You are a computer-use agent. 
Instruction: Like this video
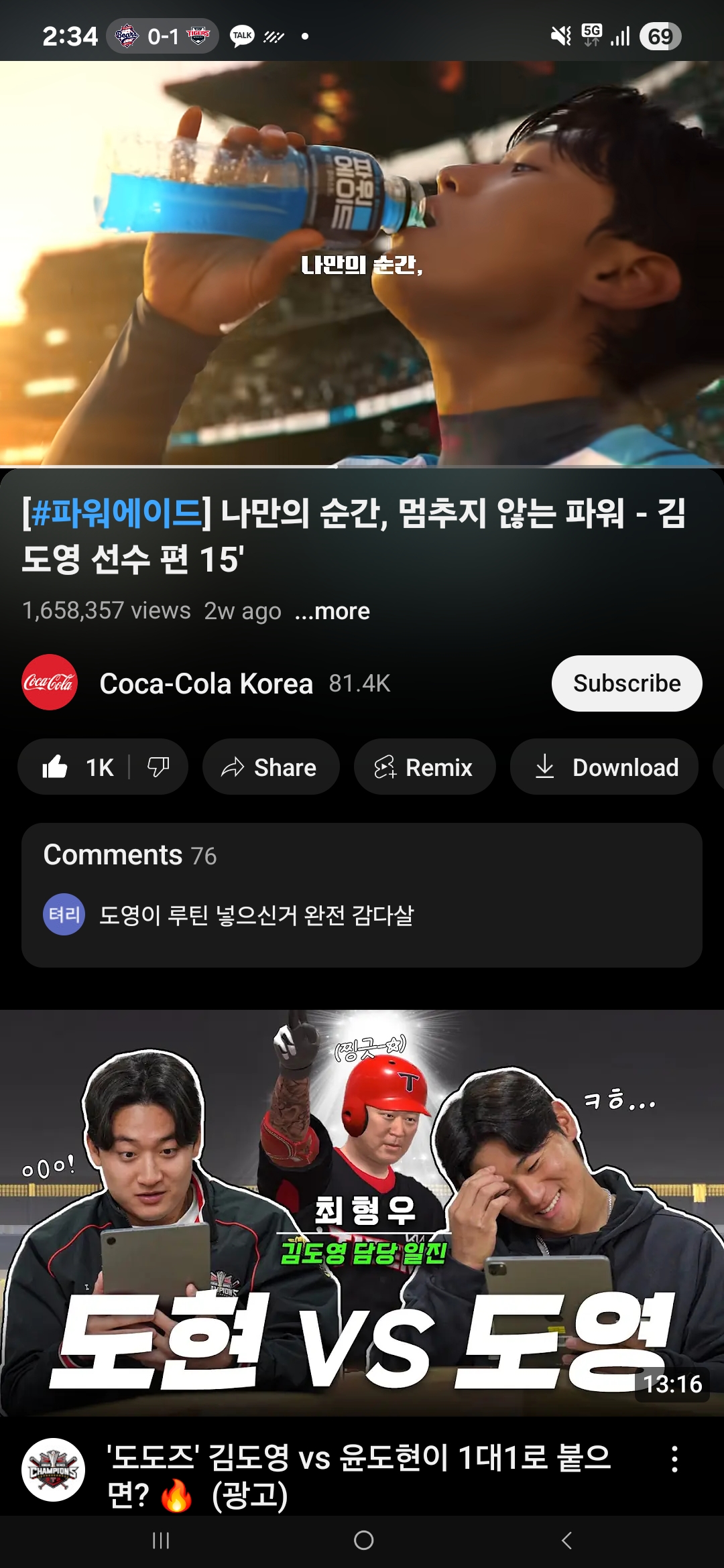click(76, 767)
